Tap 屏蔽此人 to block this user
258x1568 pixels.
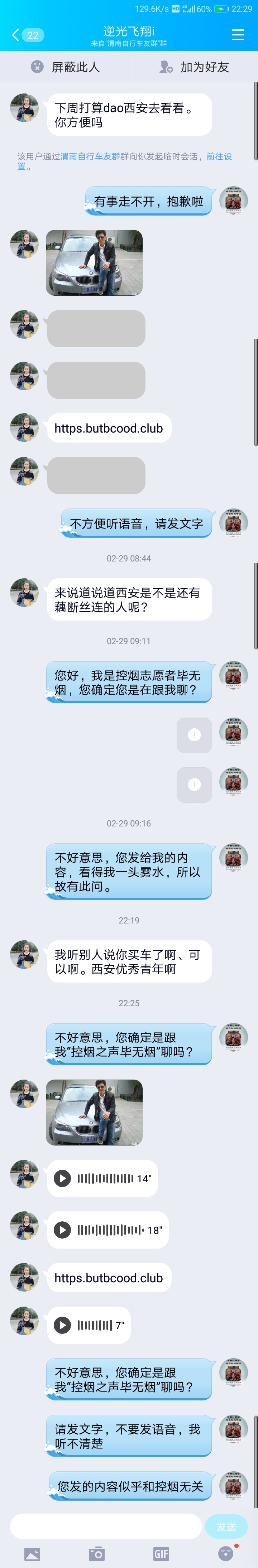pos(64,67)
